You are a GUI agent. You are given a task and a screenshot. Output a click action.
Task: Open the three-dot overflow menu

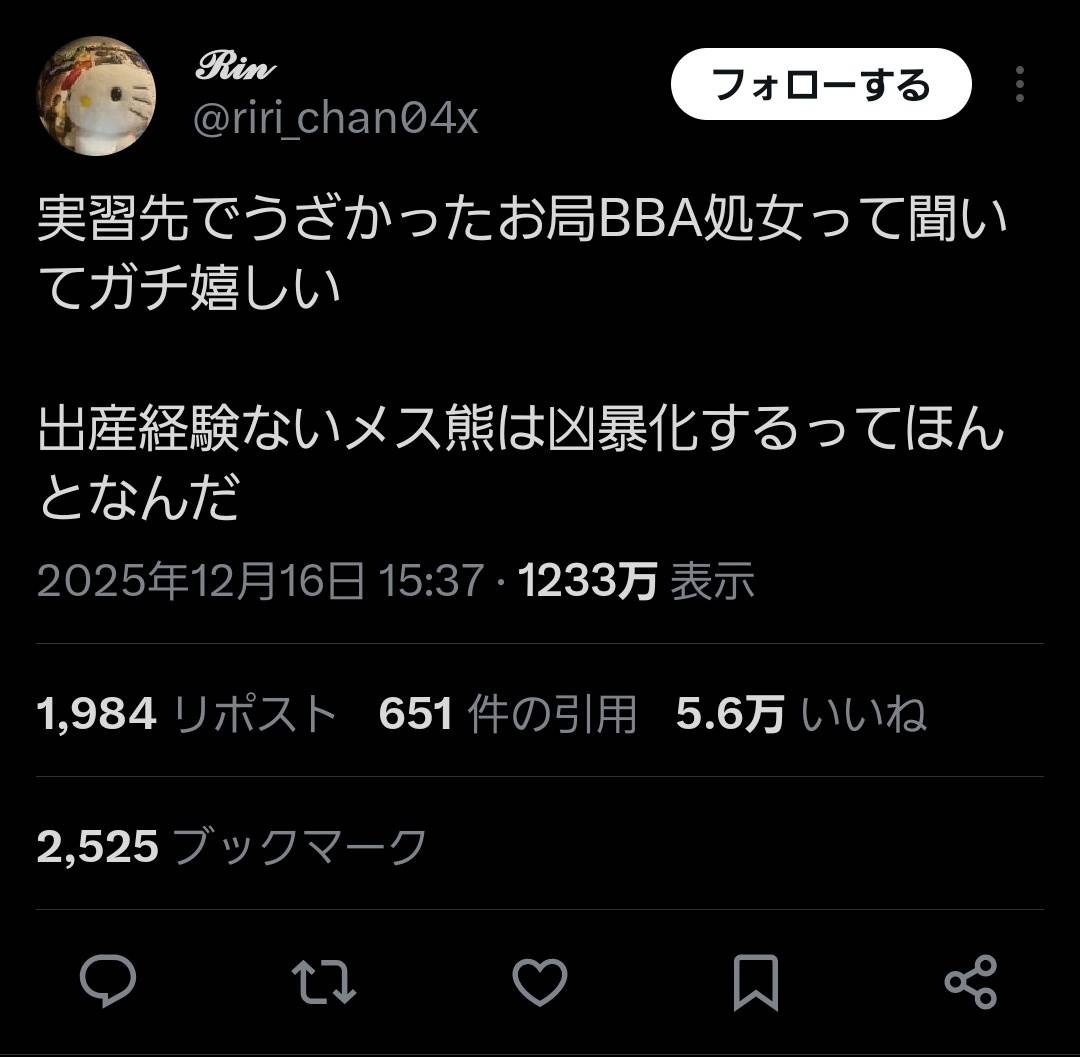(1019, 85)
